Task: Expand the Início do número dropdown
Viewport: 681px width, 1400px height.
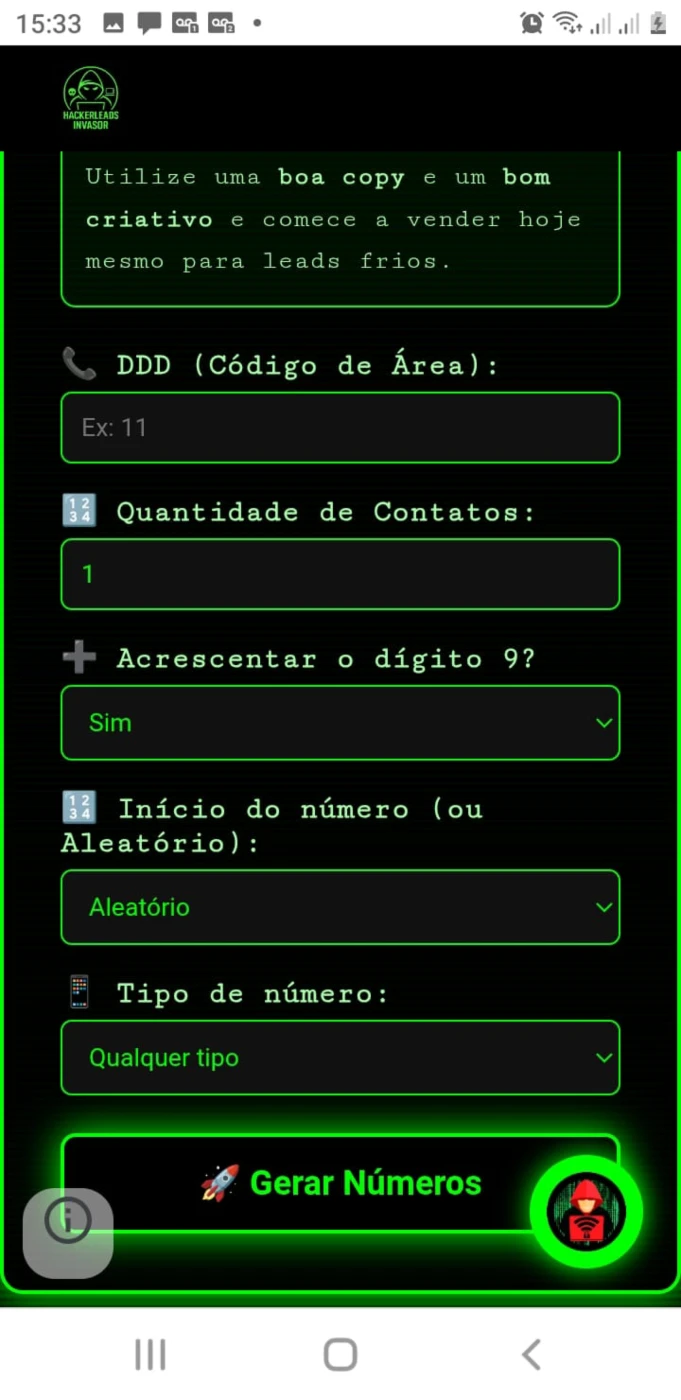Action: click(340, 907)
